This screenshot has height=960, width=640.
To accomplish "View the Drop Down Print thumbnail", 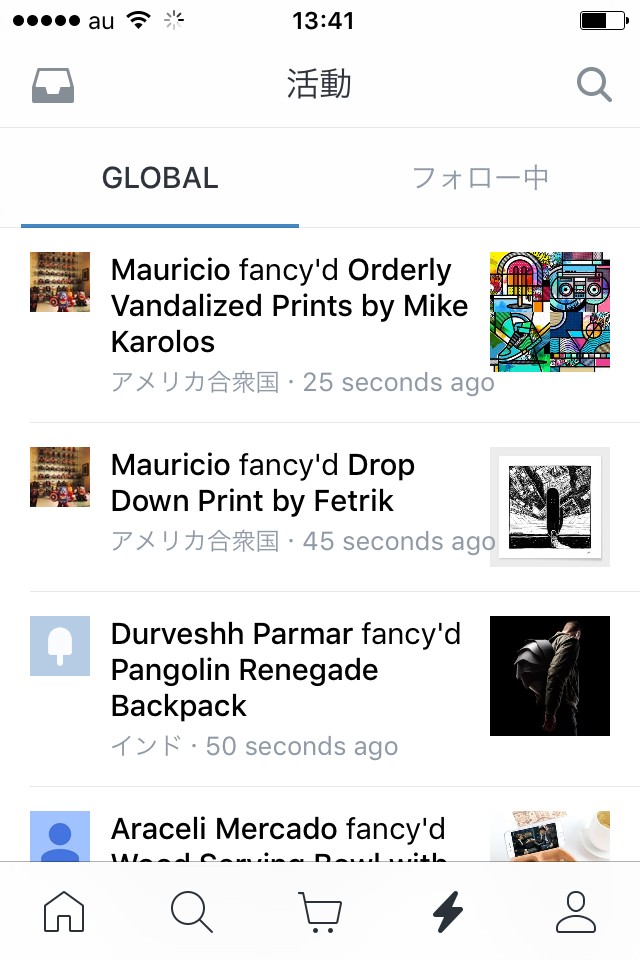I will tap(549, 507).
